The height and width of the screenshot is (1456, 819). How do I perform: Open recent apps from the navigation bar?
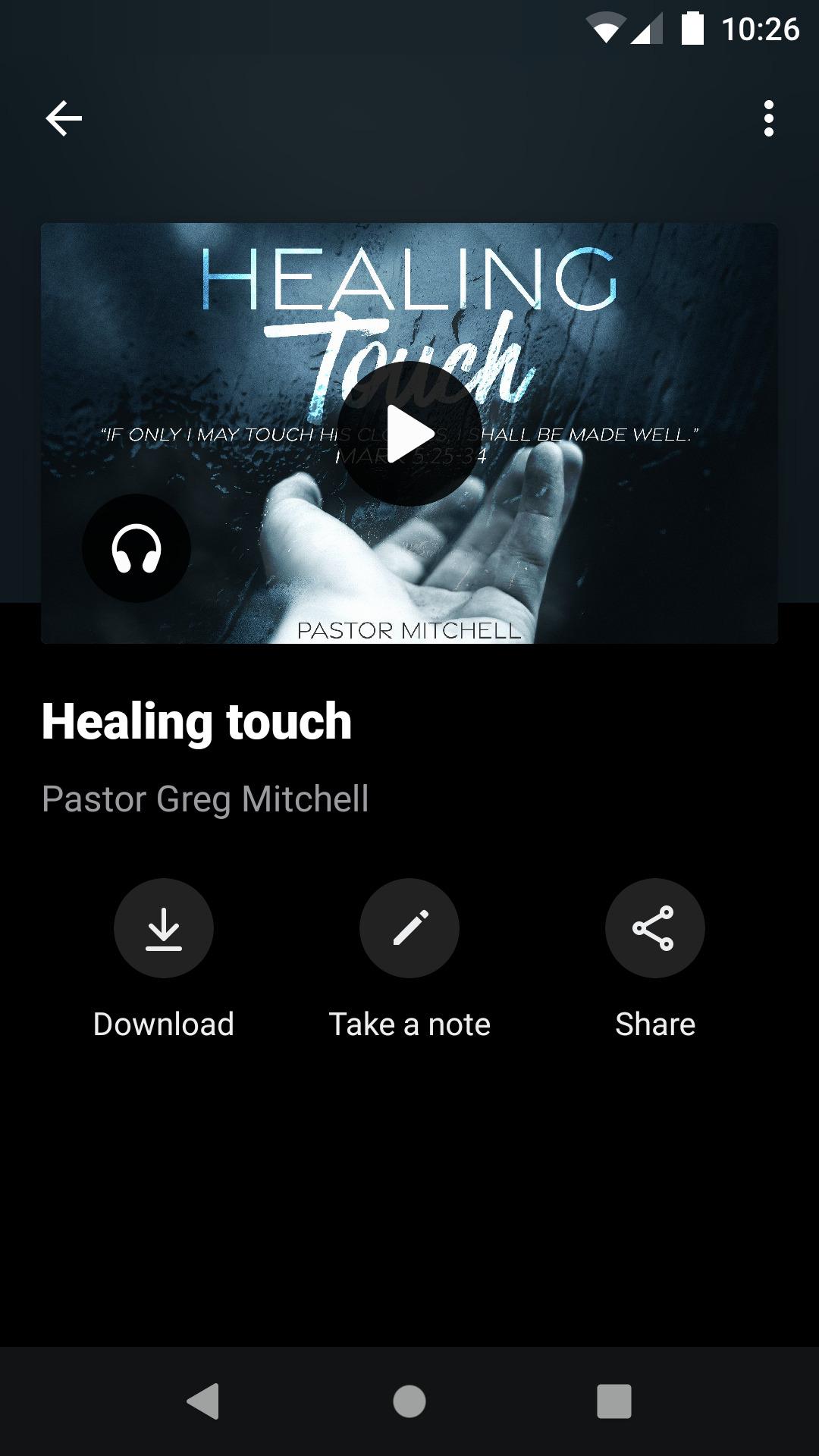point(614,1401)
